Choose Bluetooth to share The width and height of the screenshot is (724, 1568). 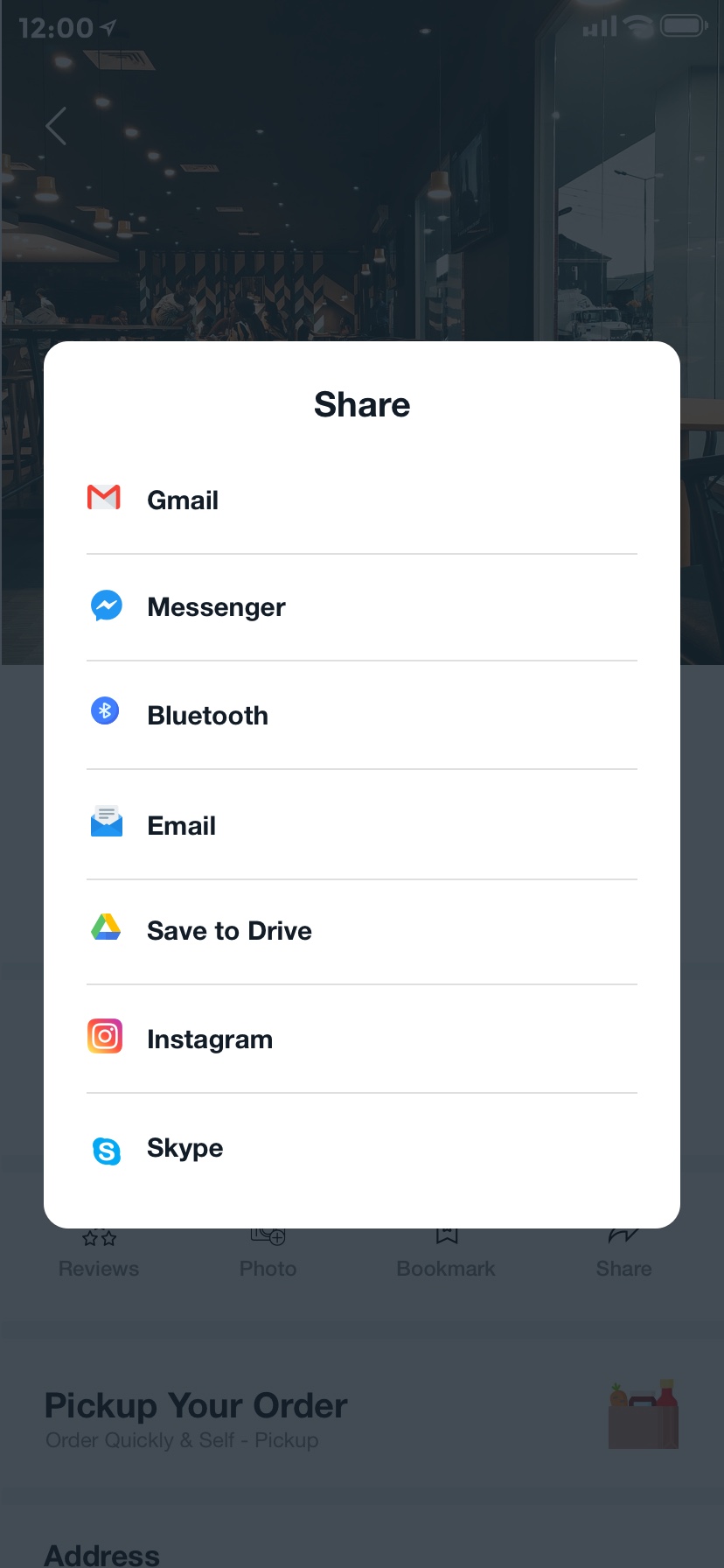207,715
